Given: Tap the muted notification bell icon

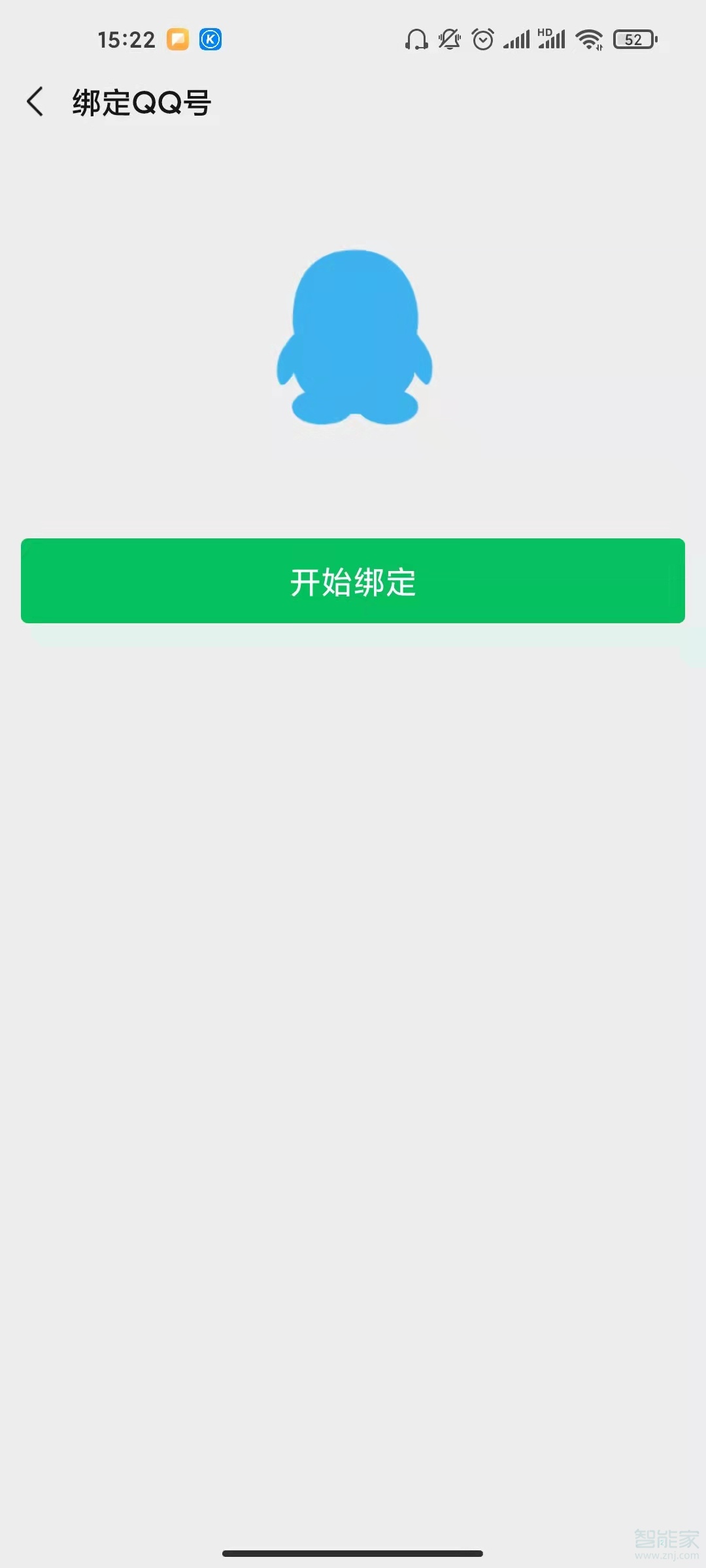Looking at the screenshot, I should coord(448,39).
